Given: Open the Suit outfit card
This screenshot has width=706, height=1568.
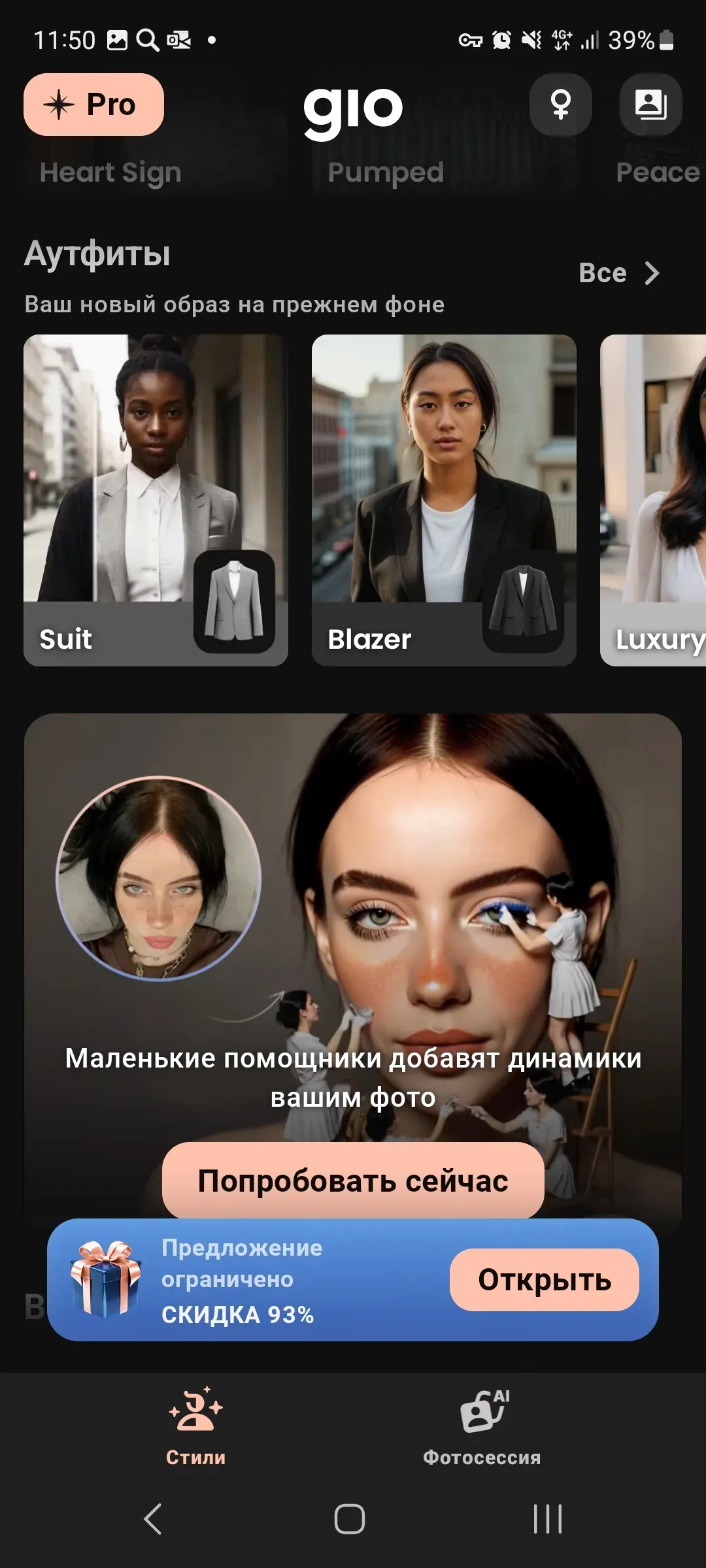Looking at the screenshot, I should tap(156, 500).
